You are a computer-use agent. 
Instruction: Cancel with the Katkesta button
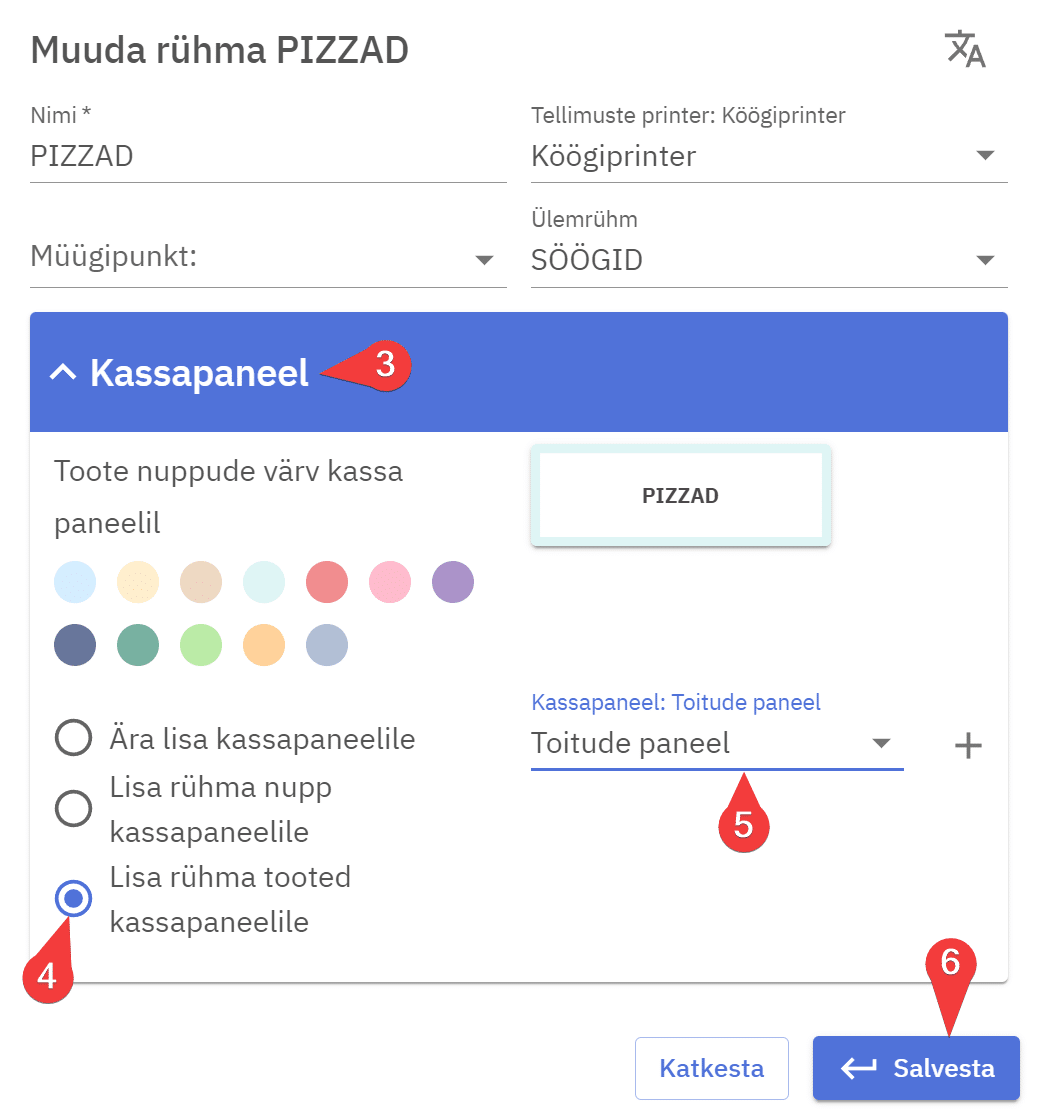coord(711,1068)
